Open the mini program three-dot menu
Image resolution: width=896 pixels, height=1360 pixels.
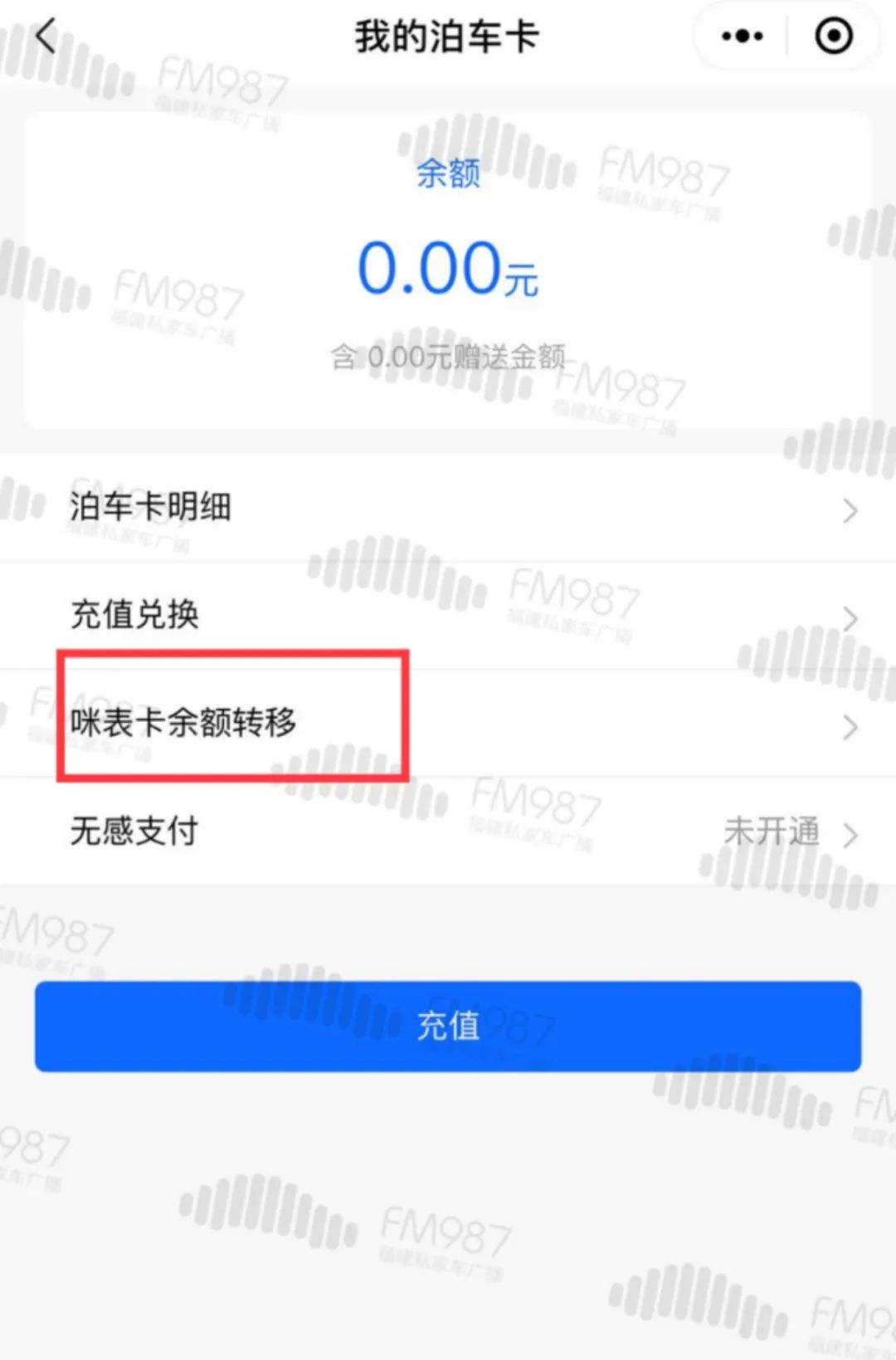[x=742, y=37]
